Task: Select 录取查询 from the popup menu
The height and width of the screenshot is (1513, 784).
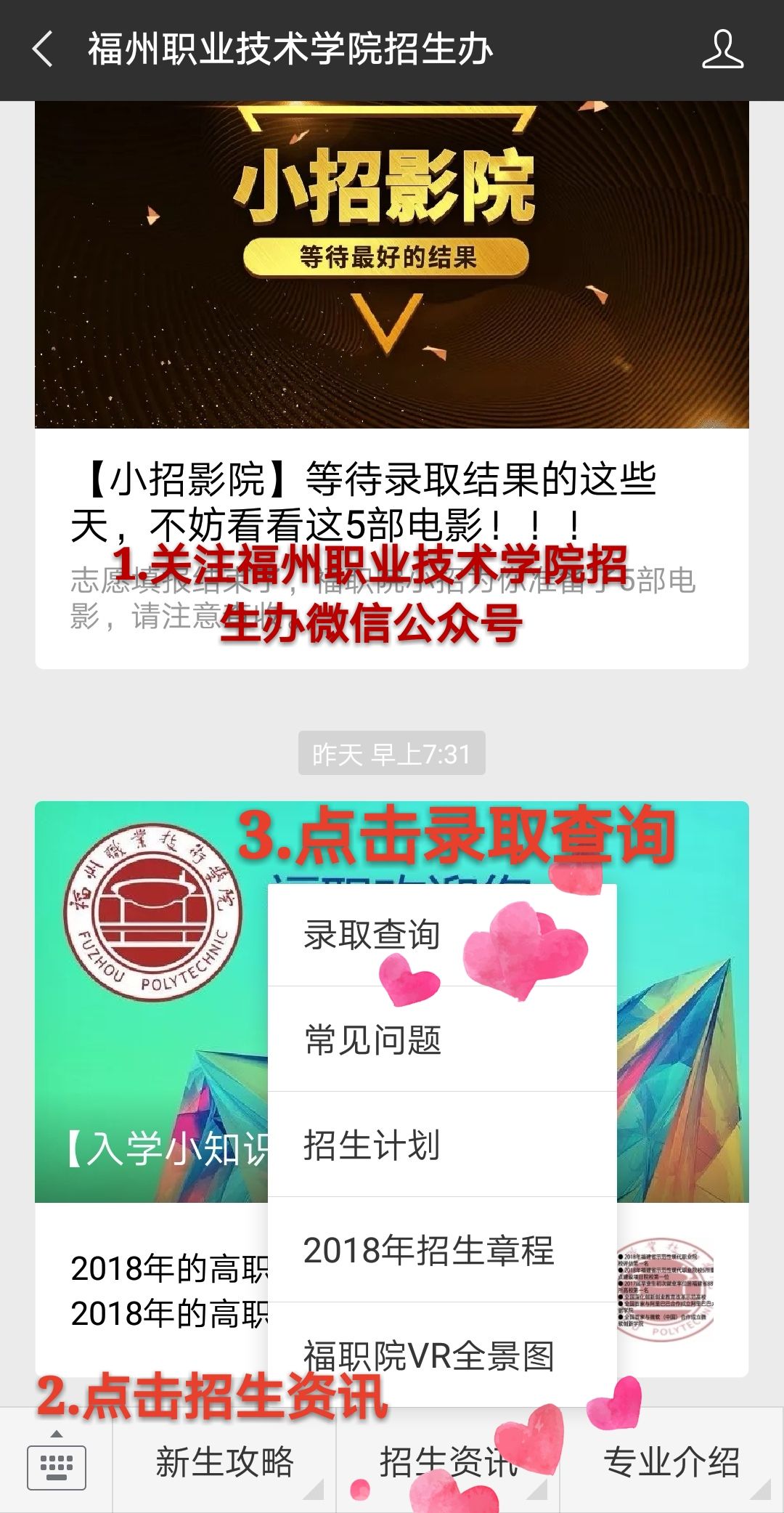Action: (x=372, y=936)
